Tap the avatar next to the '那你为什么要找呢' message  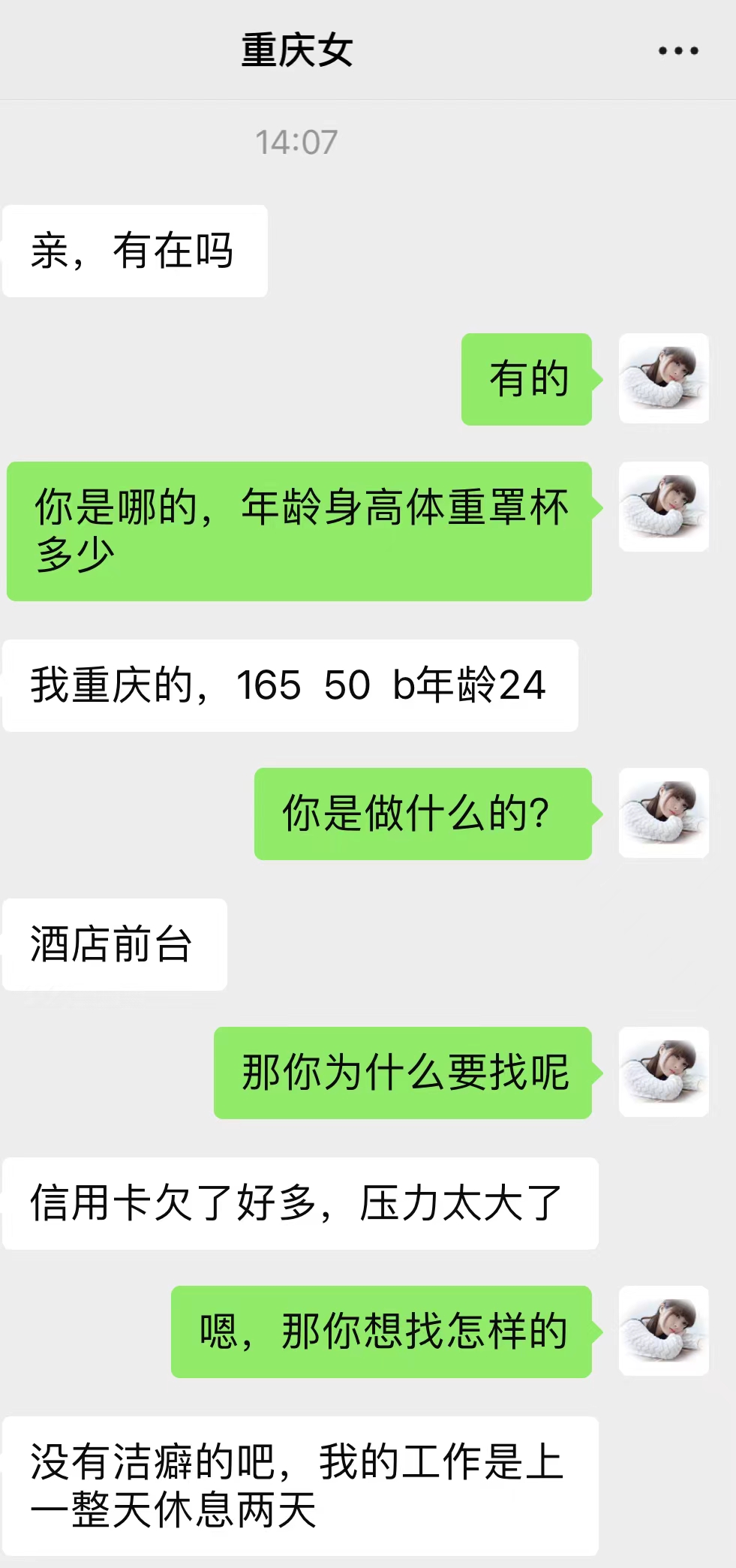click(663, 1072)
